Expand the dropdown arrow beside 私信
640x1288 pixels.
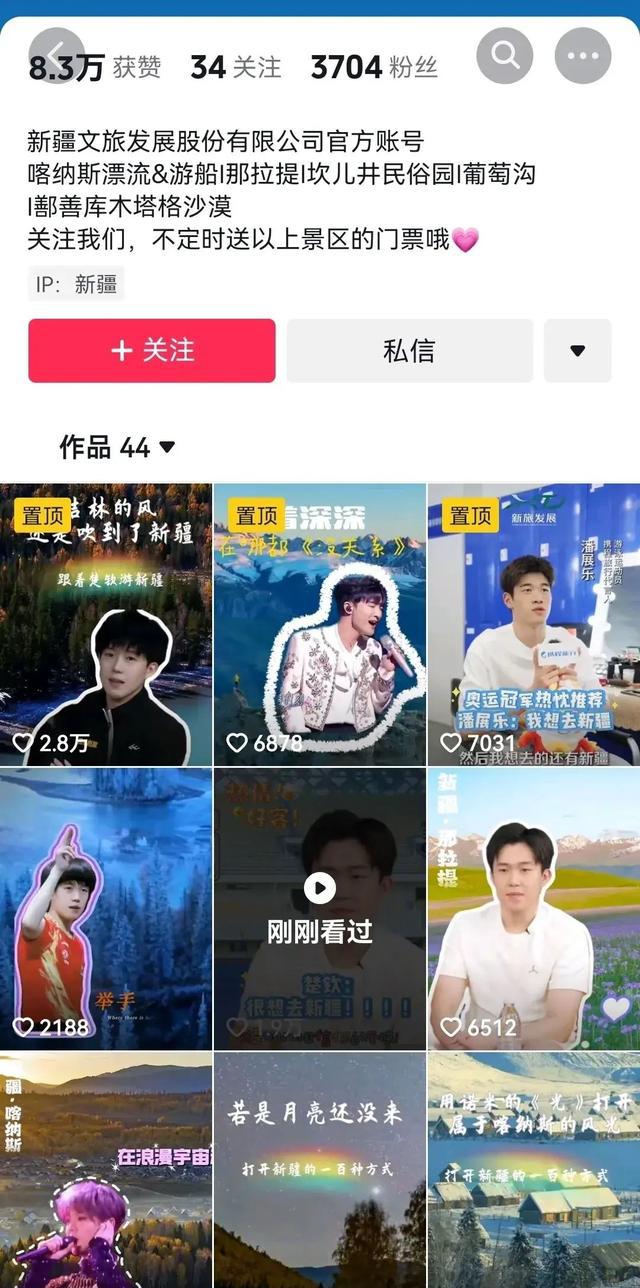pos(577,350)
